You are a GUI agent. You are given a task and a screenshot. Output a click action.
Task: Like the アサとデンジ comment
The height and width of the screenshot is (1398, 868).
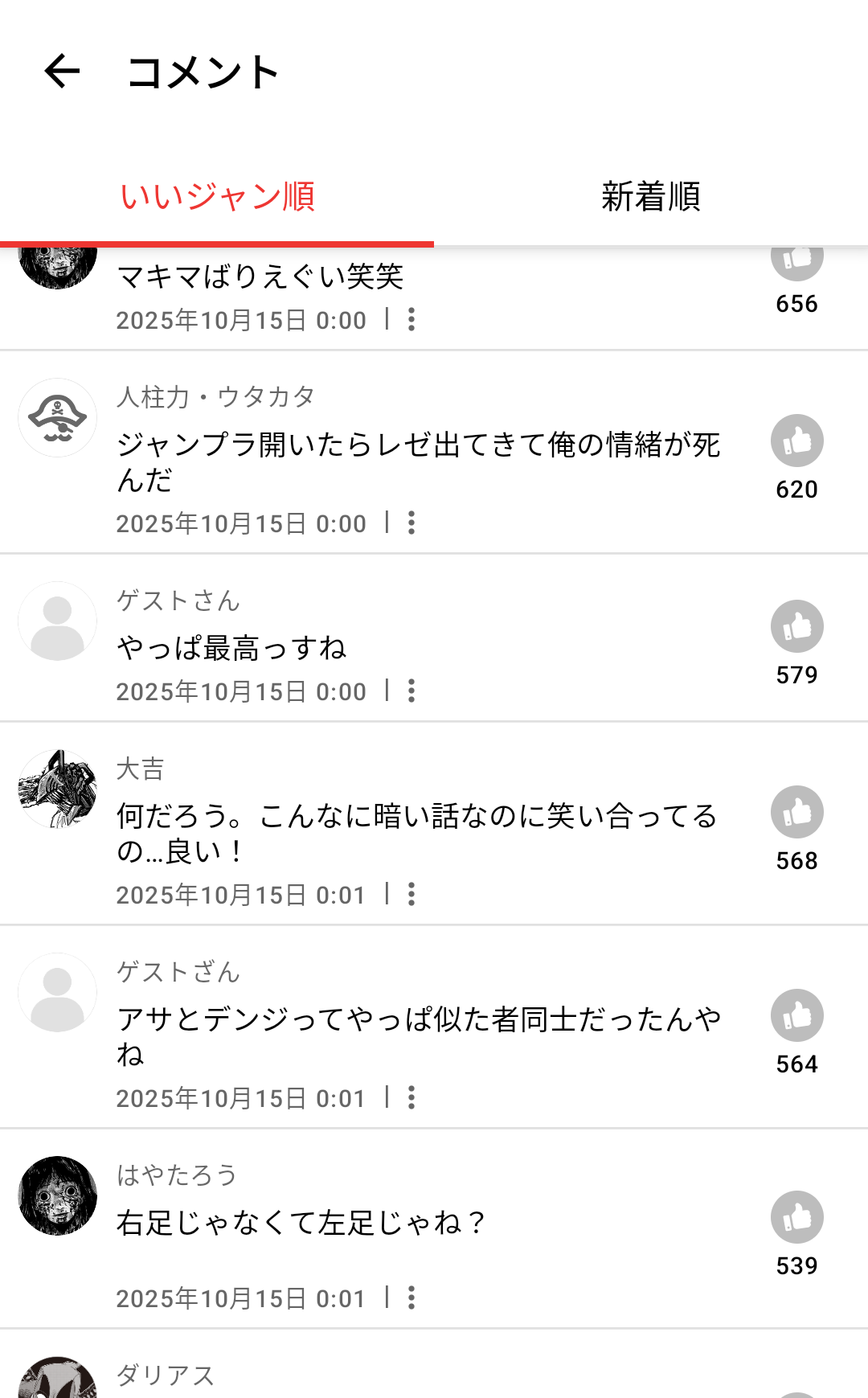point(796,1015)
